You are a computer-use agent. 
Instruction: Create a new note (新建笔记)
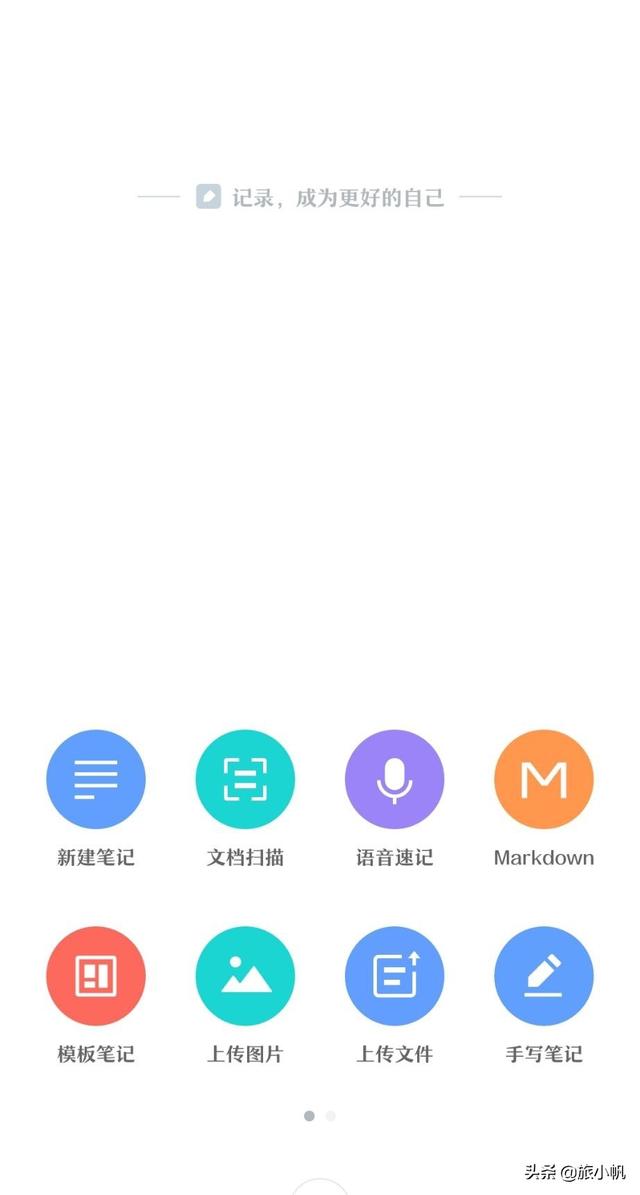pyautogui.click(x=96, y=779)
